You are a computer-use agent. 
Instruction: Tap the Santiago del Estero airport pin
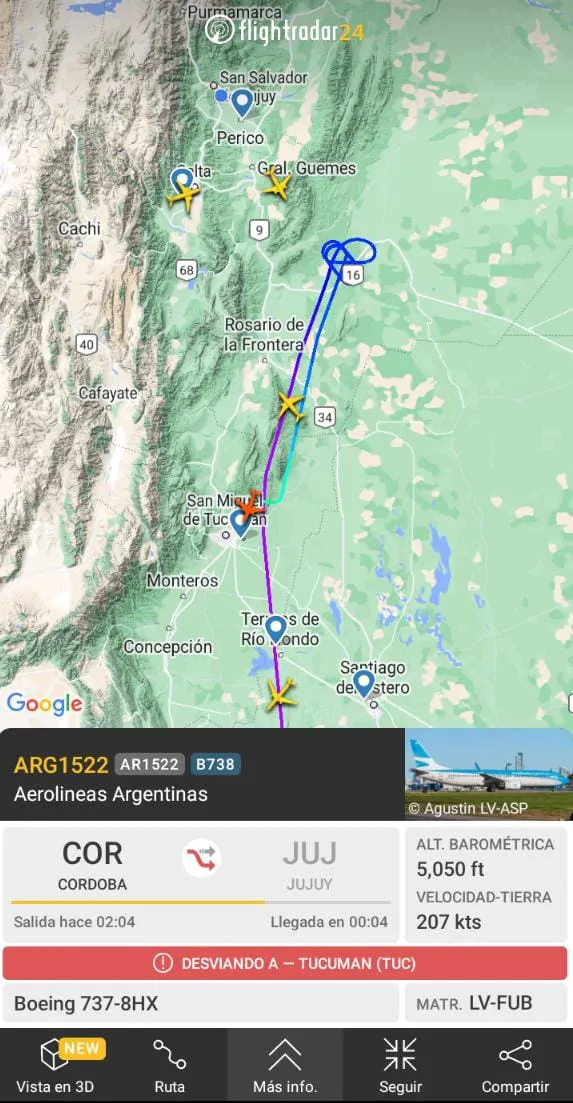(x=363, y=683)
